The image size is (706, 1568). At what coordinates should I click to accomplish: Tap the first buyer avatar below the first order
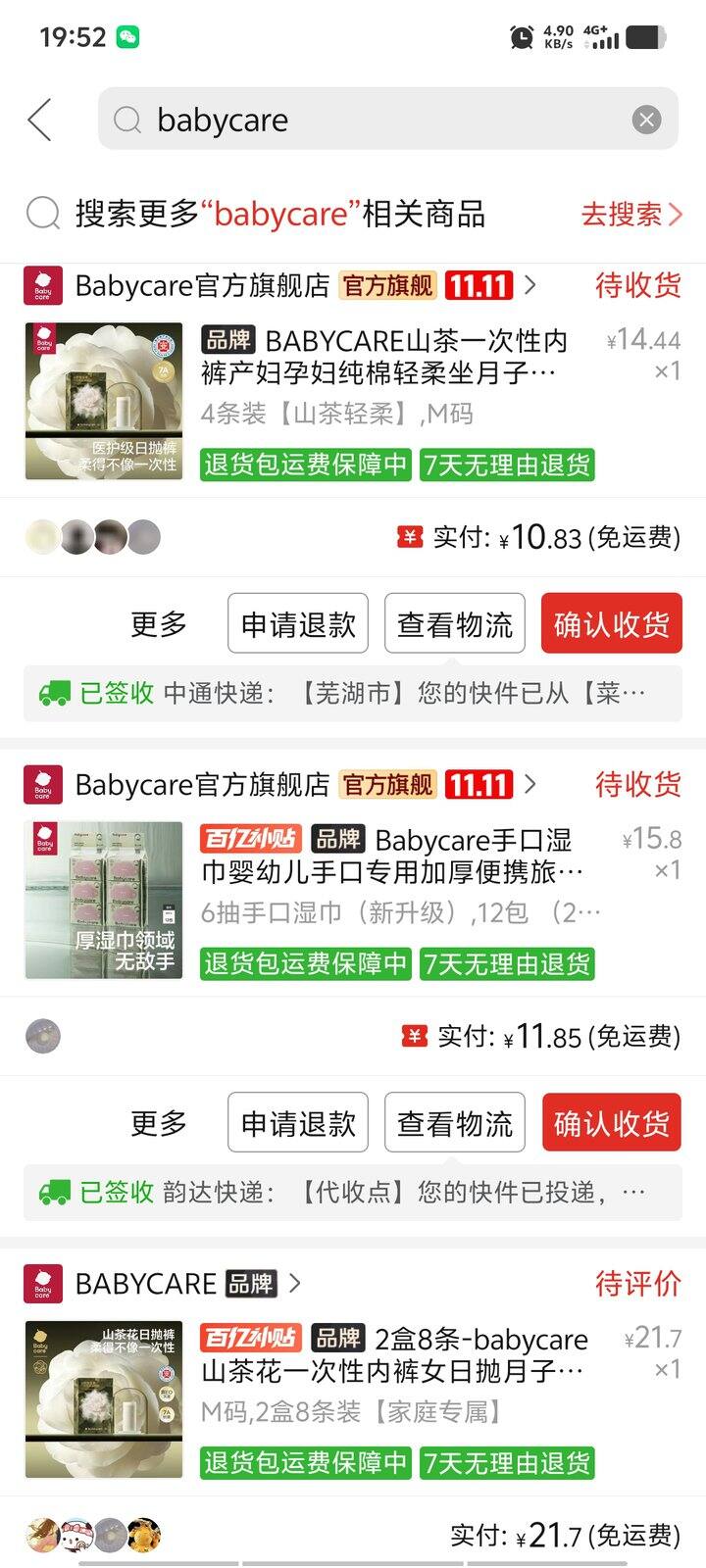[39, 536]
